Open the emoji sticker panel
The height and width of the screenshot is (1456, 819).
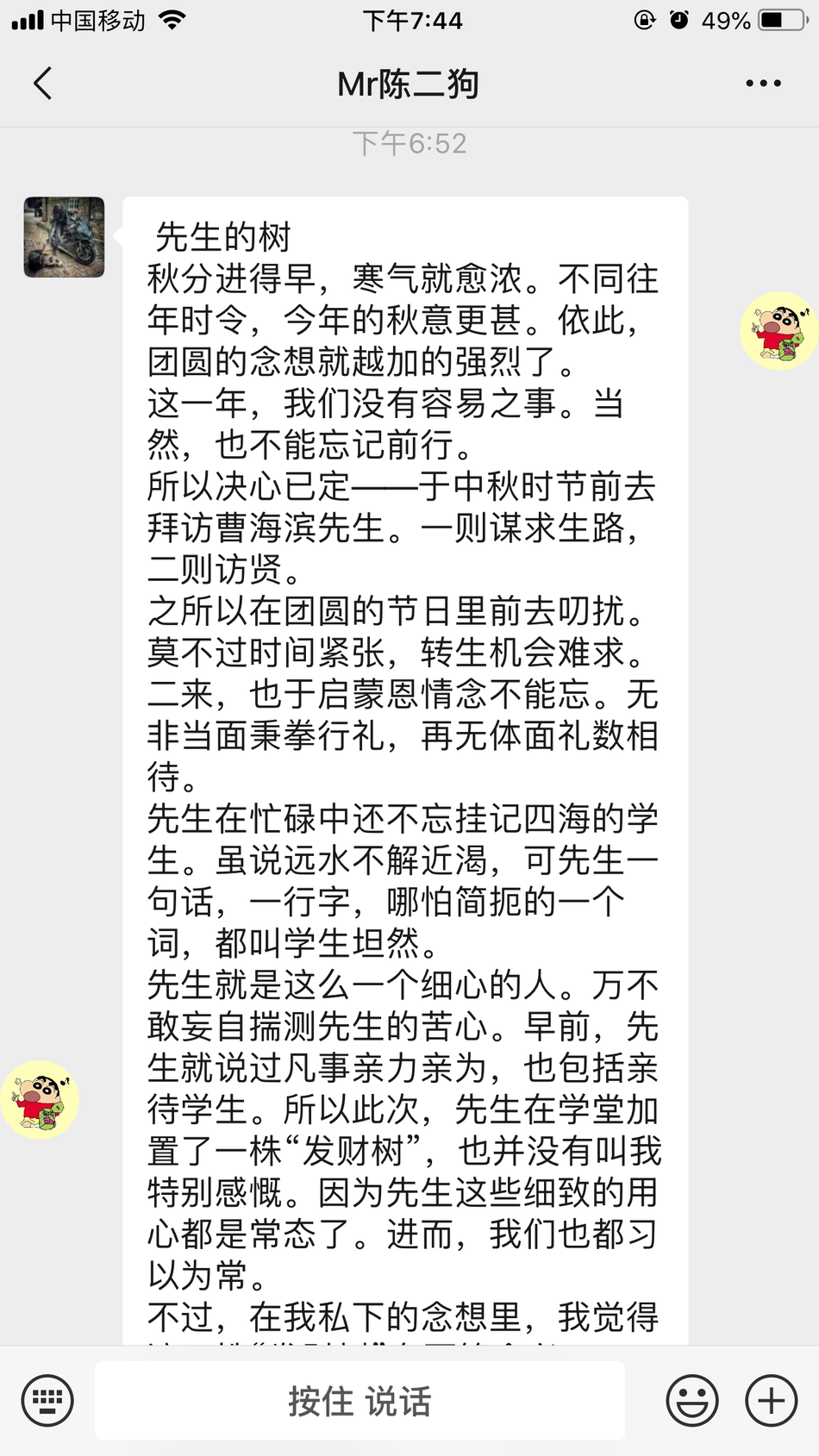click(691, 1401)
